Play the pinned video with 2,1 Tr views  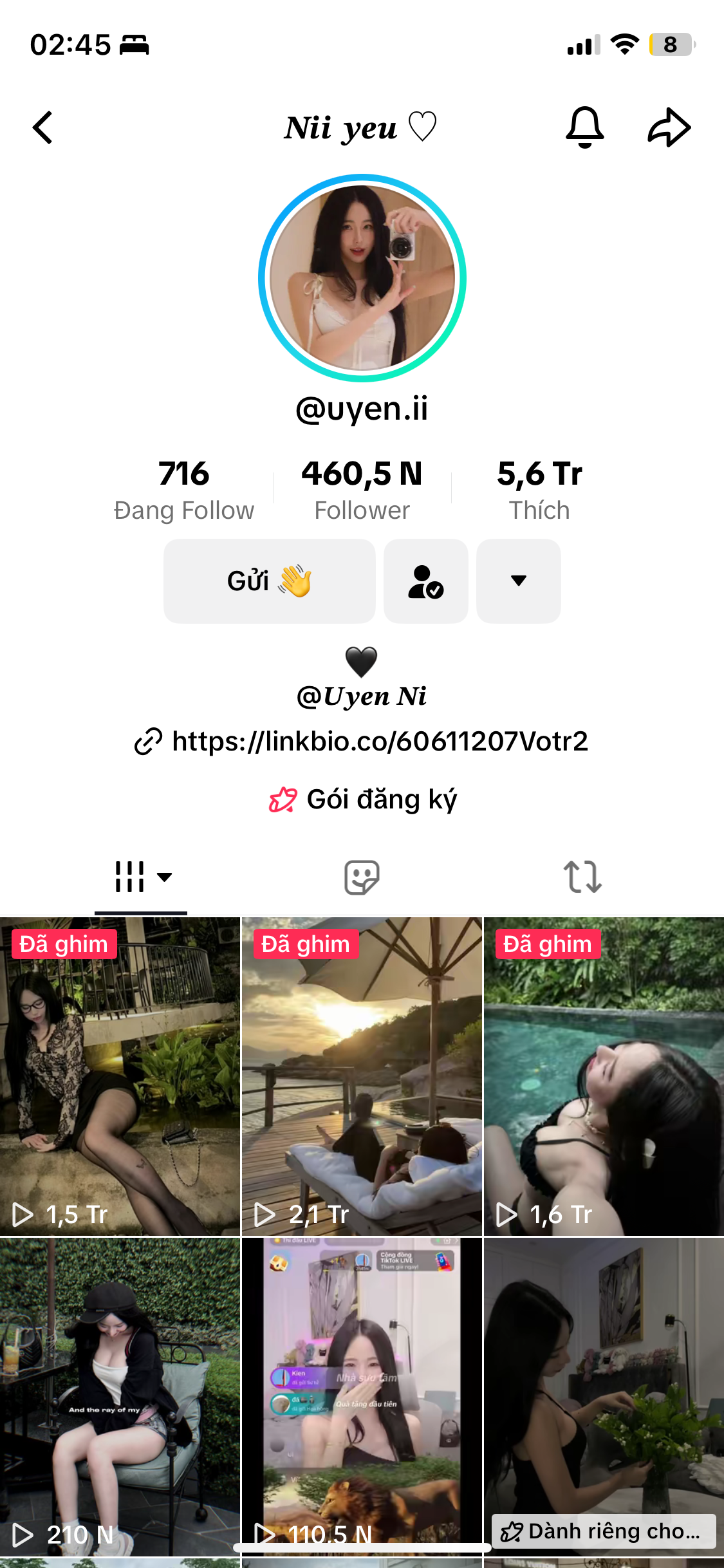[x=362, y=1076]
